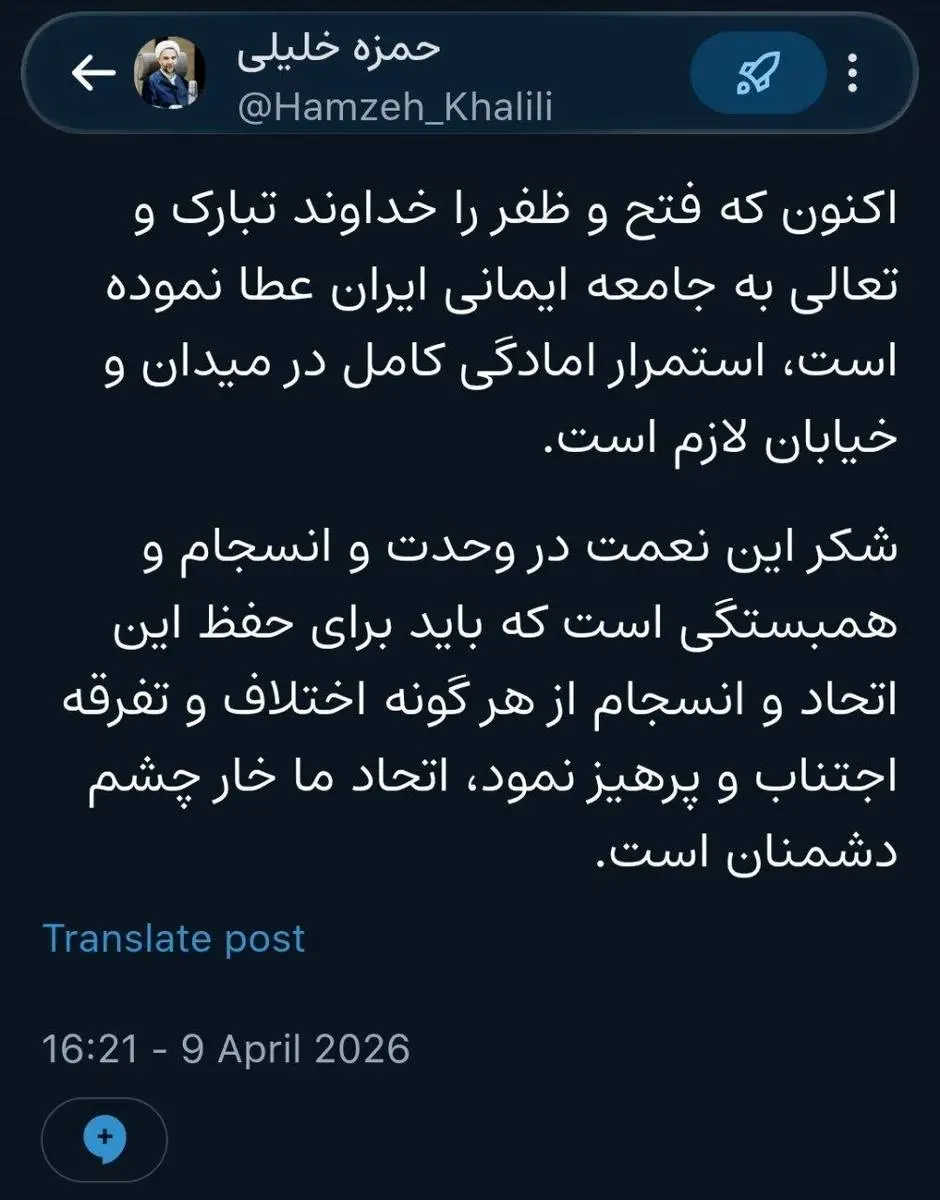Viewport: 940px width, 1200px height.
Task: Open the three-dot overflow menu
Action: pos(853,73)
